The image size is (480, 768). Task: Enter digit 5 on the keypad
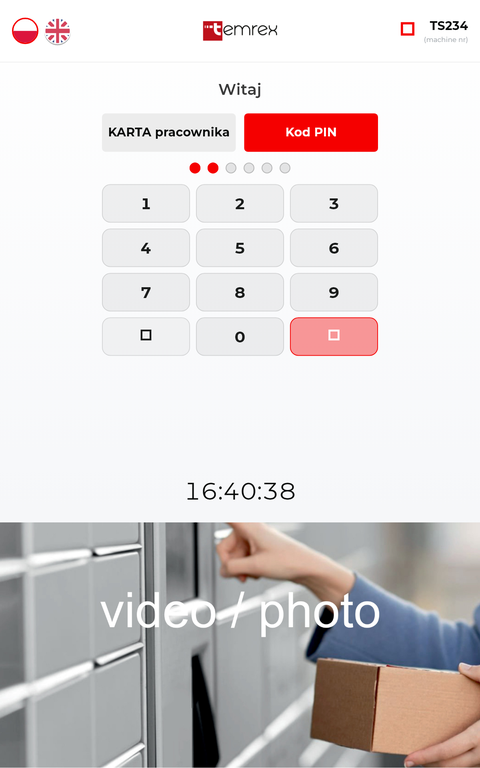[240, 248]
